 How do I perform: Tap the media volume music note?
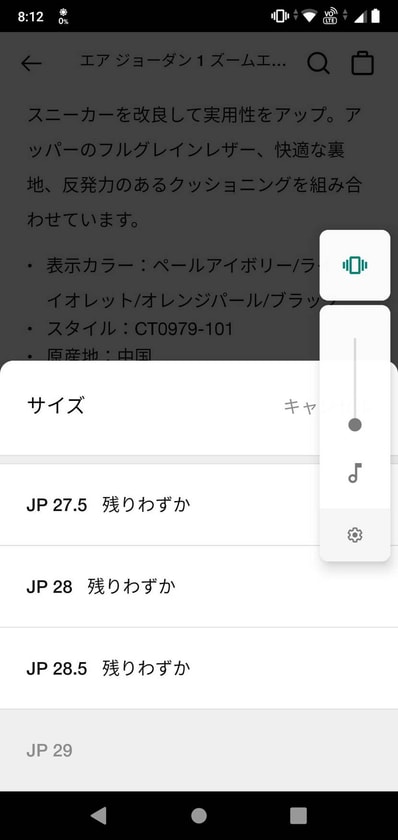355,473
